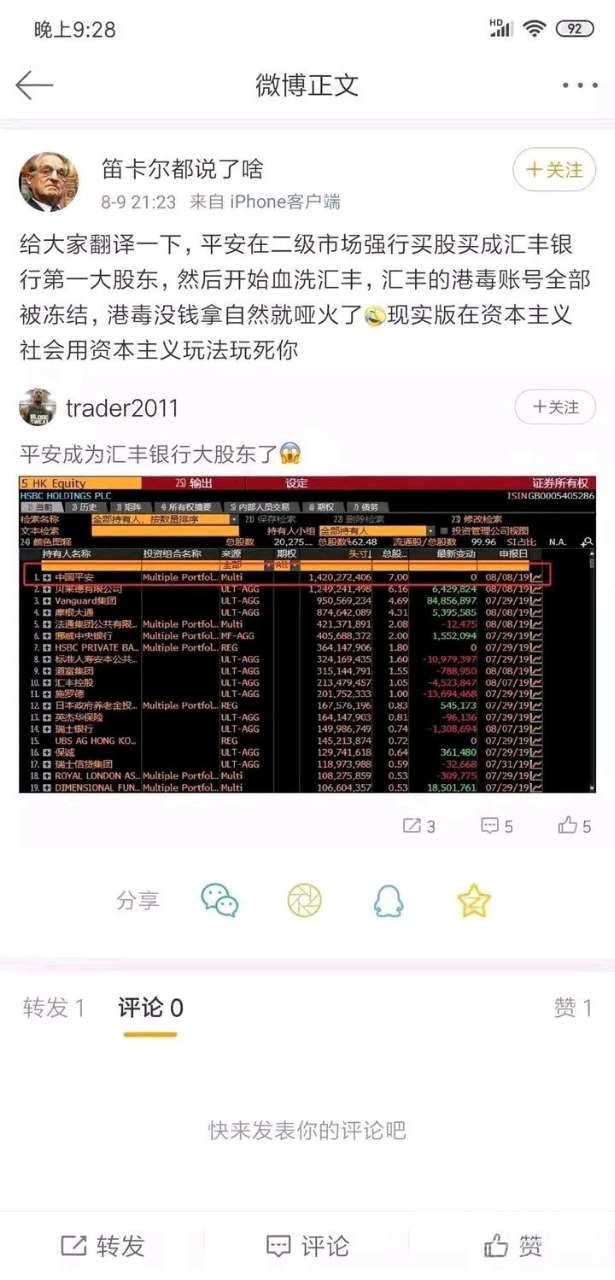Write a comment via bottom 评论 button
This screenshot has height=1280, width=615.
307,1246
